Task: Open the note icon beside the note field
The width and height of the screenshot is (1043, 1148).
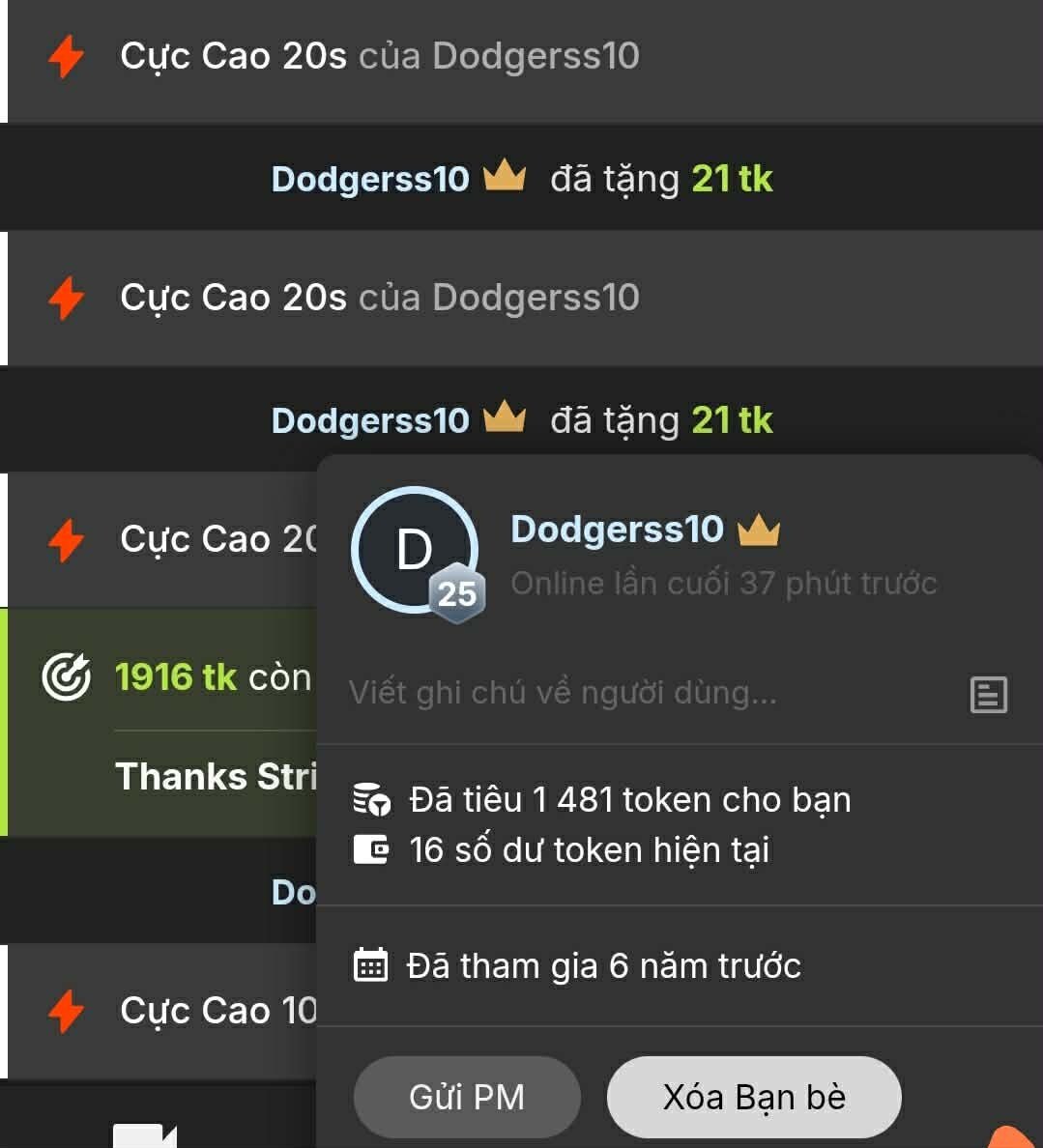Action: tap(988, 694)
